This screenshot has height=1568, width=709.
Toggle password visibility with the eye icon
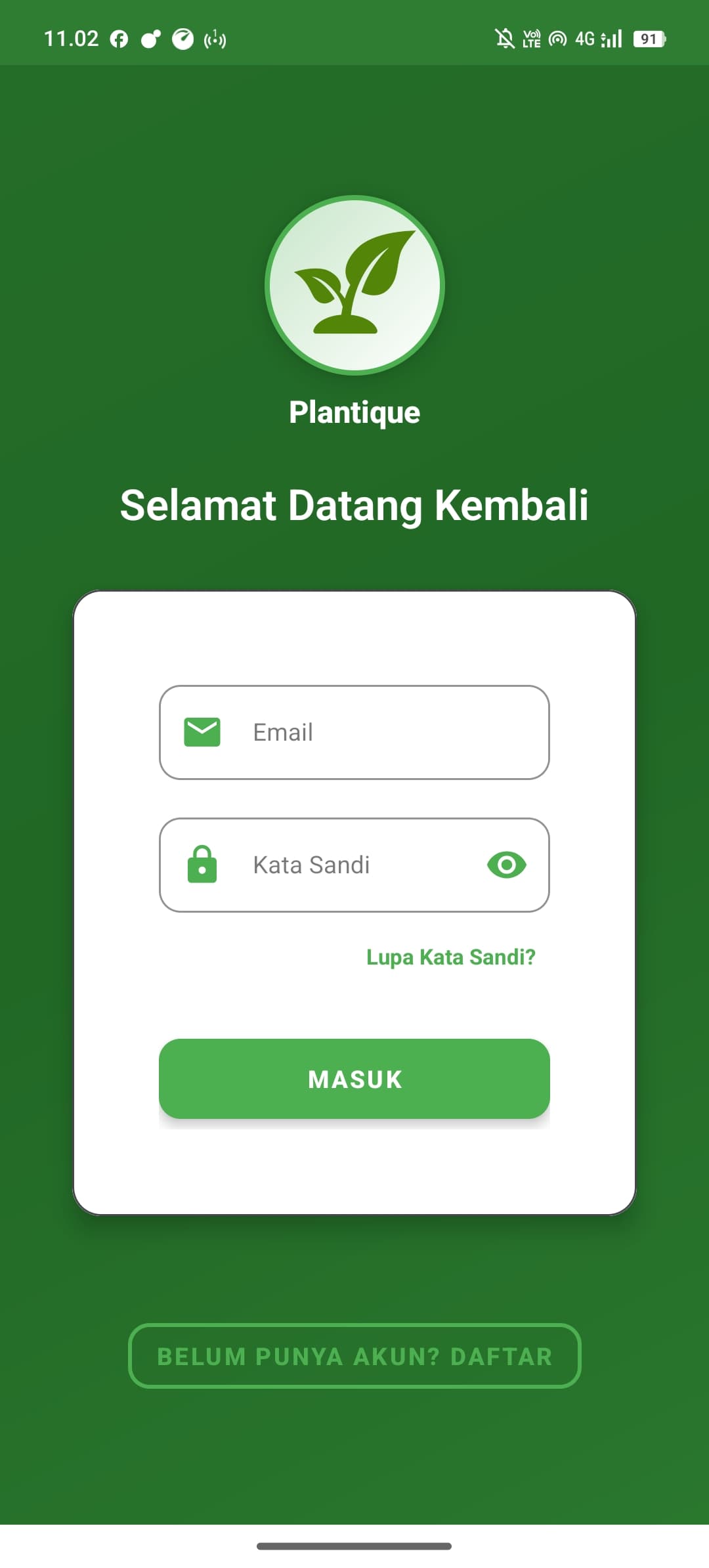point(507,865)
